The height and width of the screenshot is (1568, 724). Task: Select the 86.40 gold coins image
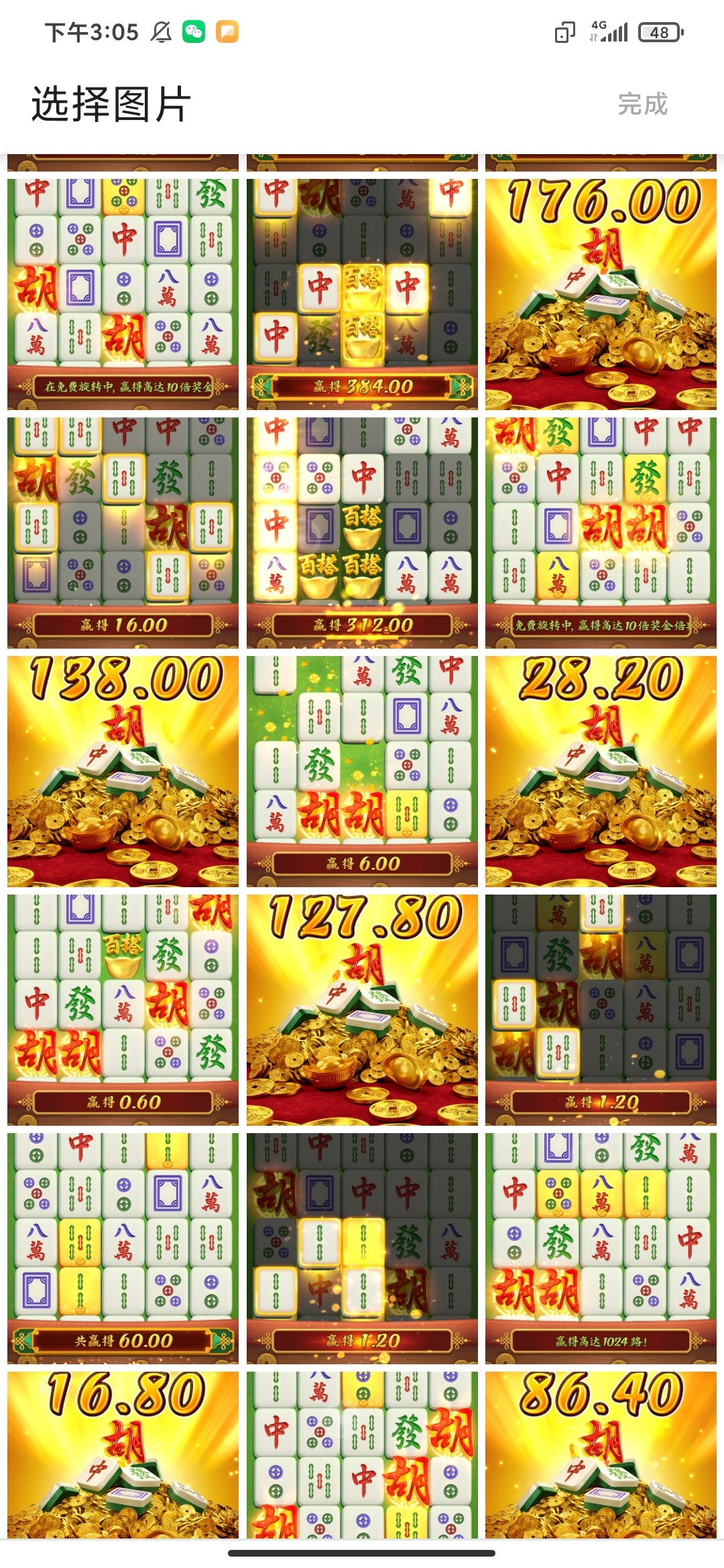(x=601, y=1454)
